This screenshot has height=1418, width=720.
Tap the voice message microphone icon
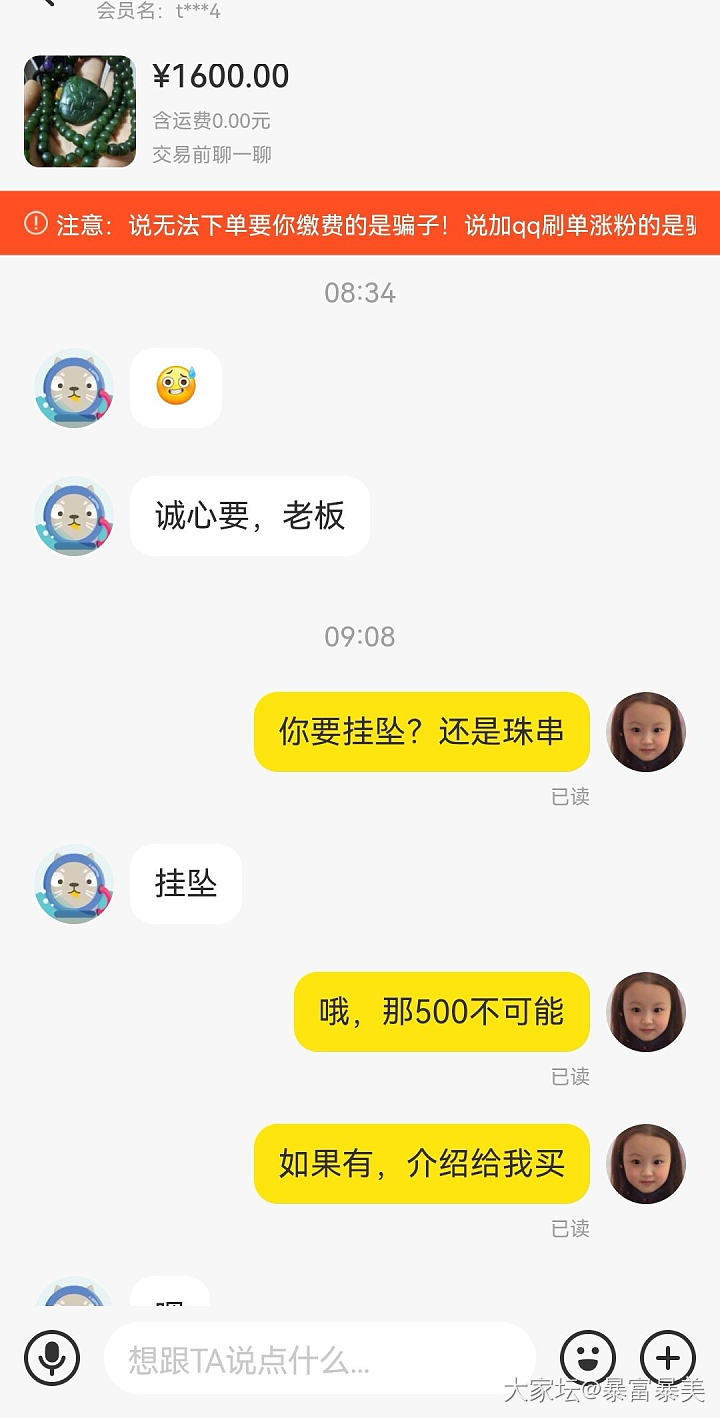52,1358
